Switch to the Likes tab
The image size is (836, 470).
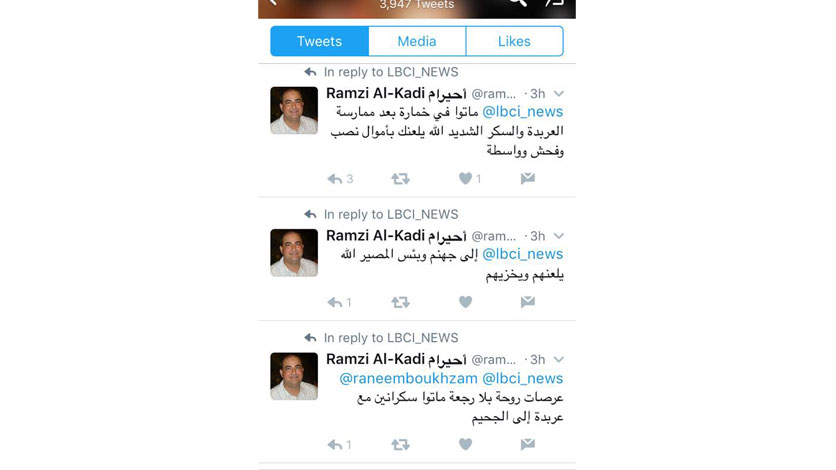(515, 41)
